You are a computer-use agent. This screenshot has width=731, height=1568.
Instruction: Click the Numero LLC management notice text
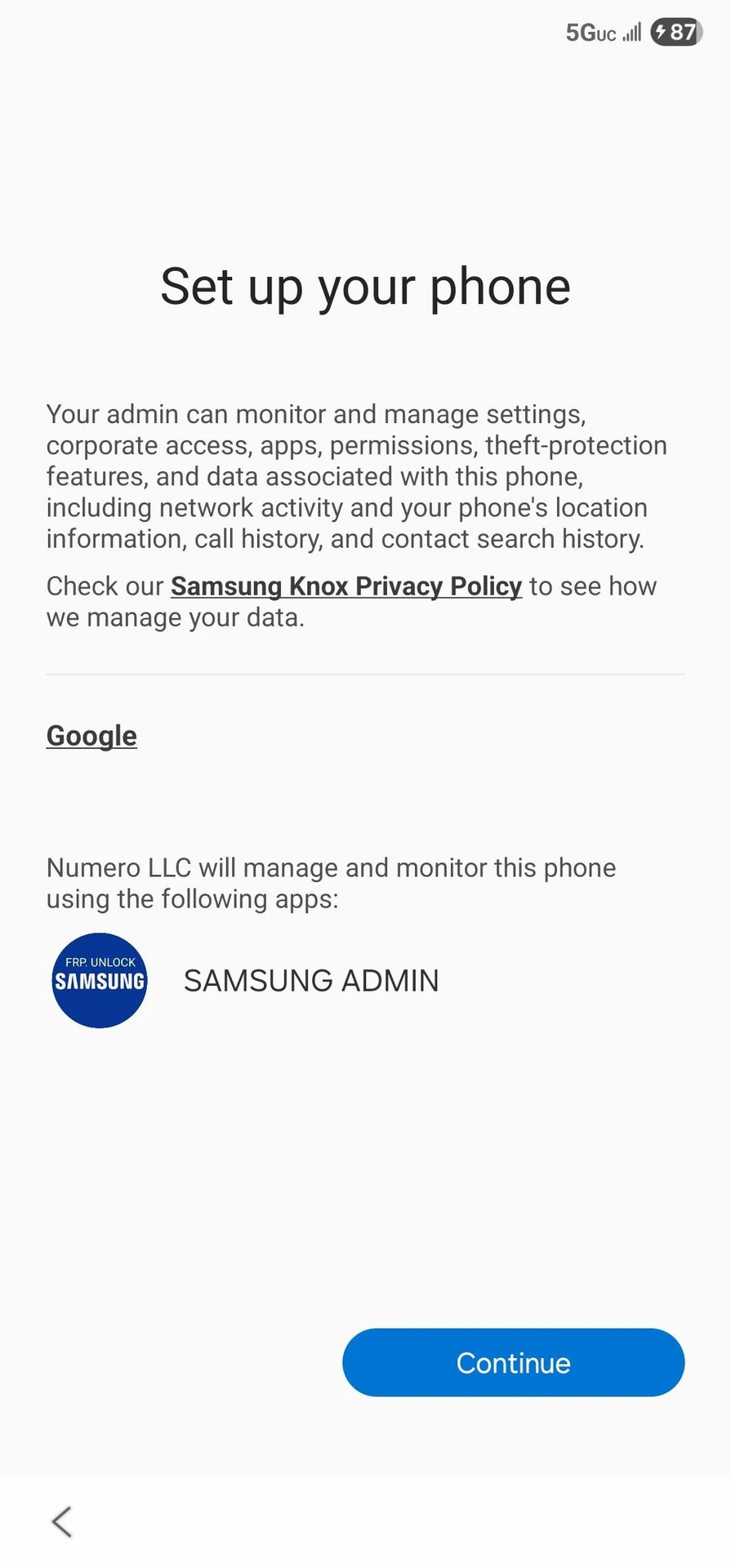(330, 883)
